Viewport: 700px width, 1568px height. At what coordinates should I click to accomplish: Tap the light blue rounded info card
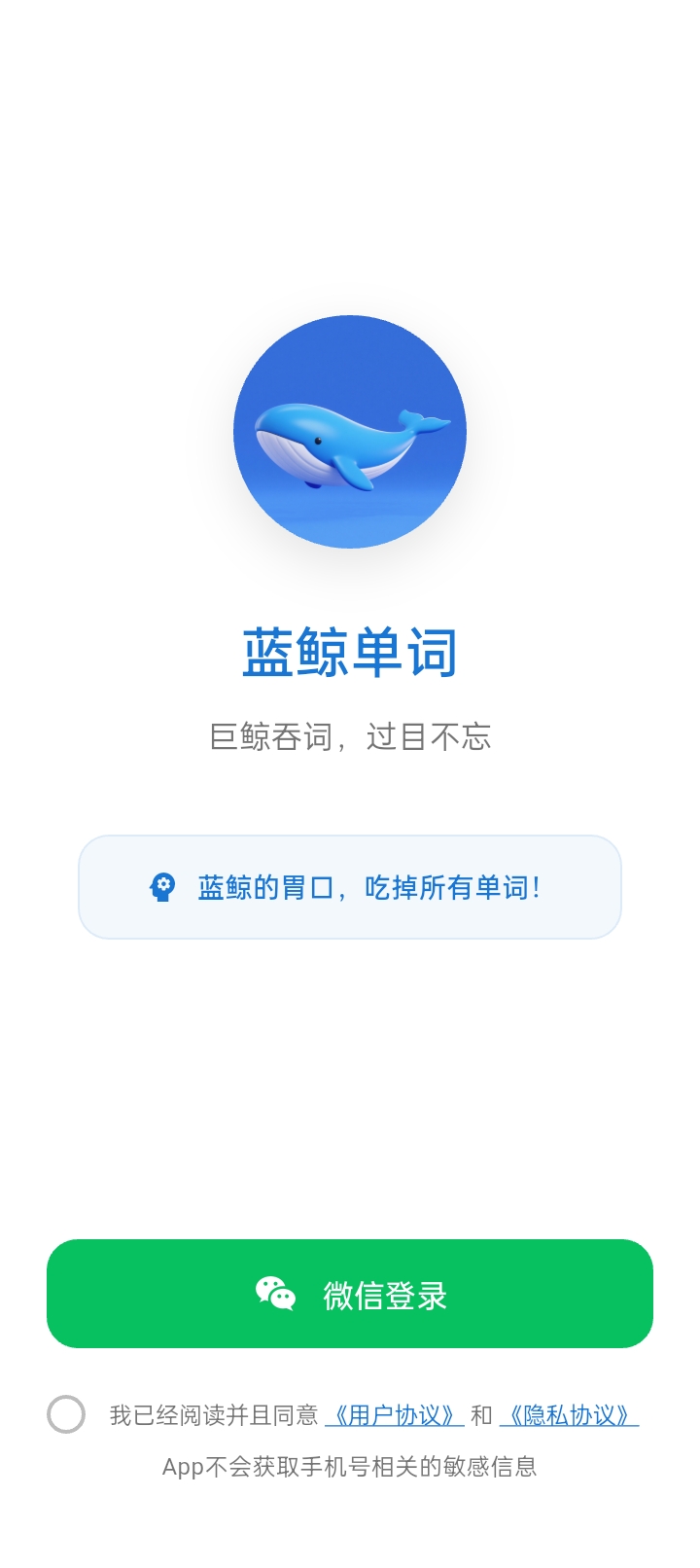coord(350,886)
